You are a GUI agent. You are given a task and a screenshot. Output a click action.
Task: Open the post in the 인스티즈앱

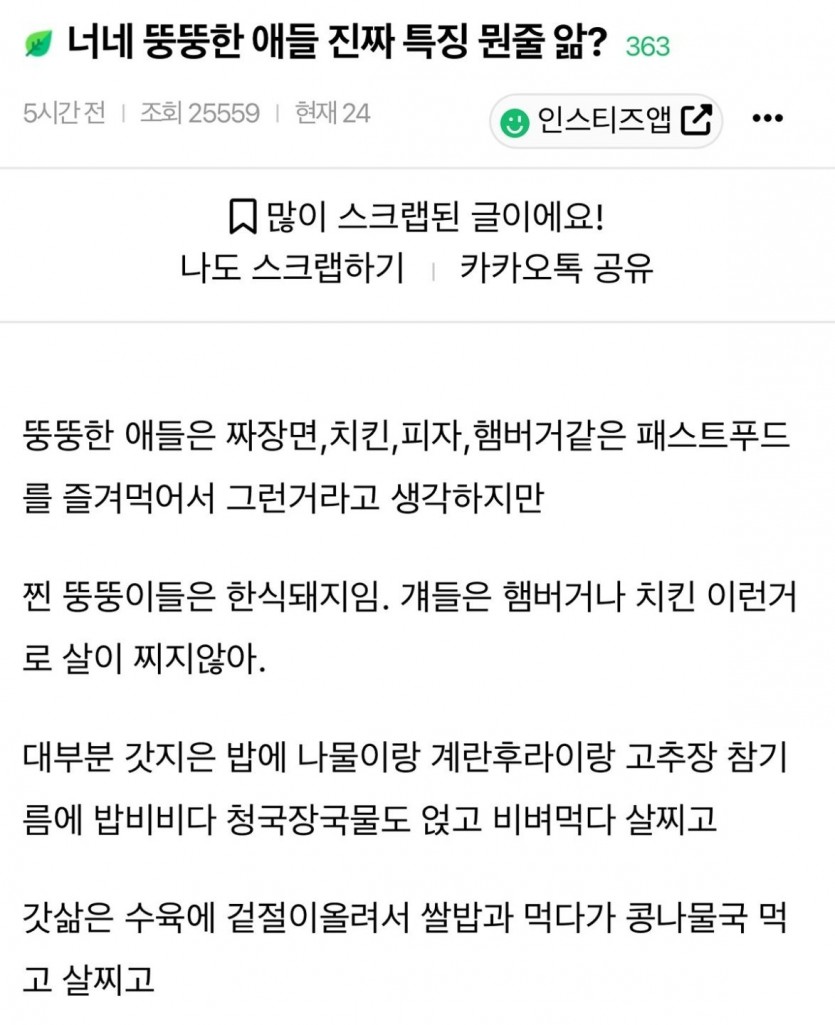tap(605, 121)
